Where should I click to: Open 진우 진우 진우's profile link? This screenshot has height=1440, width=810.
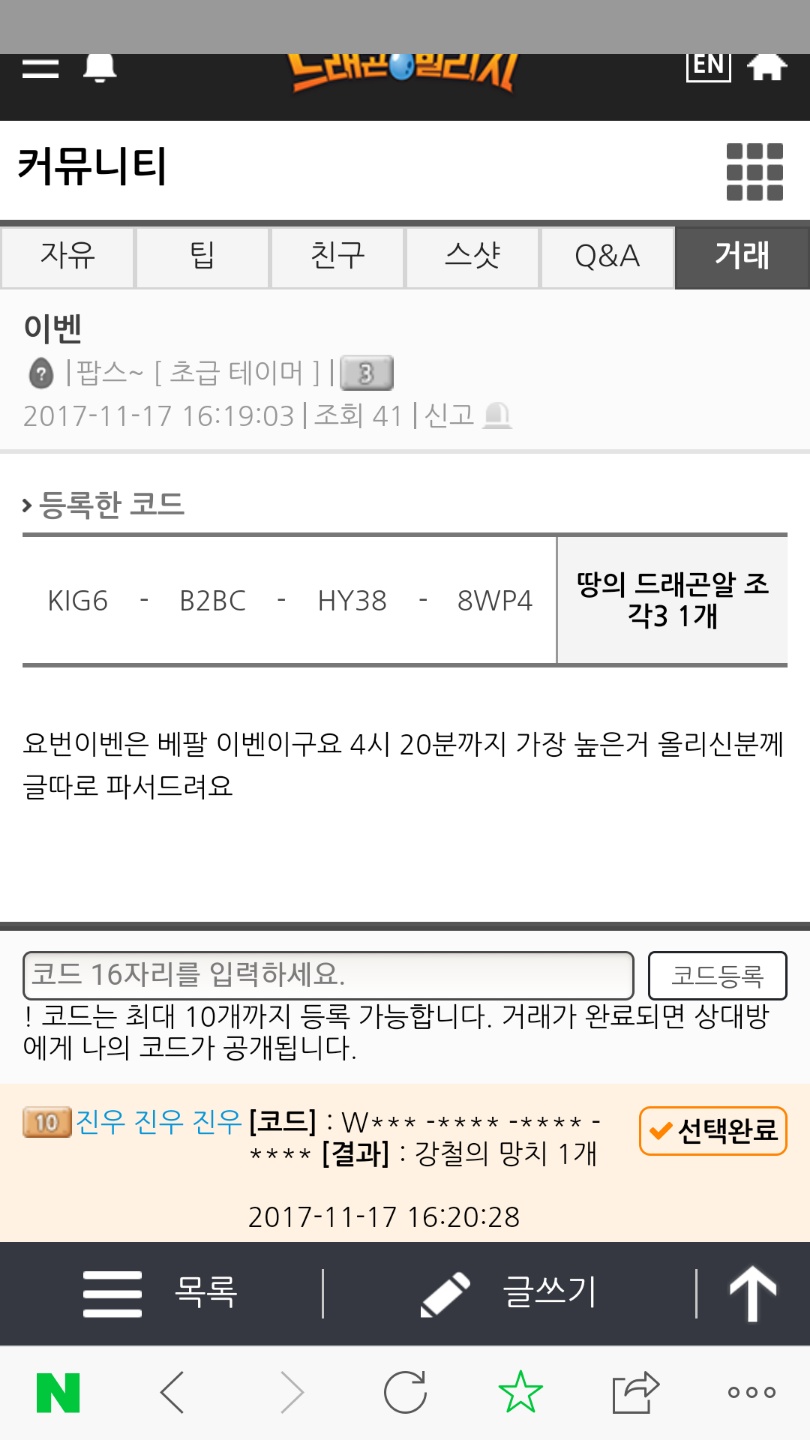click(x=158, y=1122)
